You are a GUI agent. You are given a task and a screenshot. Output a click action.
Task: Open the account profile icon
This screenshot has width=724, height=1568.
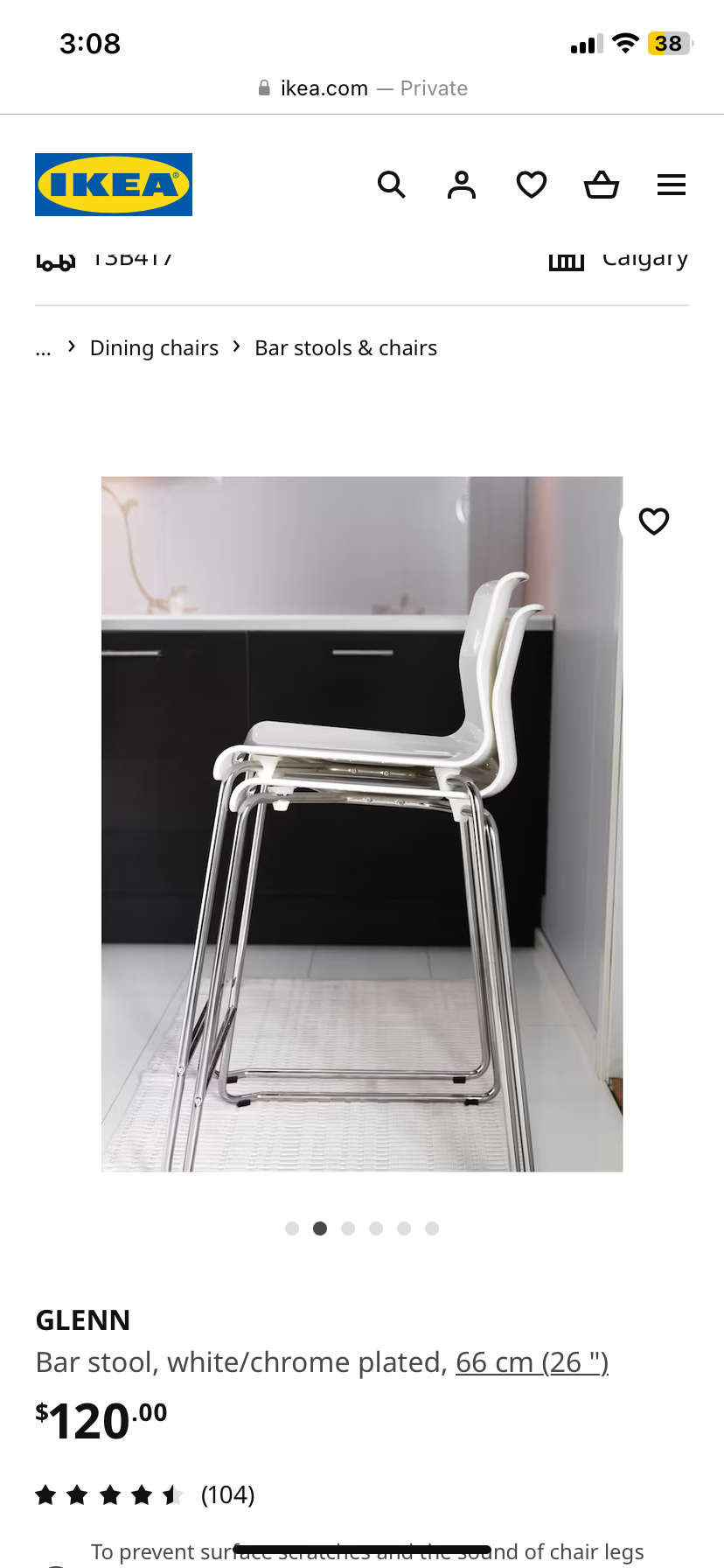(x=462, y=185)
